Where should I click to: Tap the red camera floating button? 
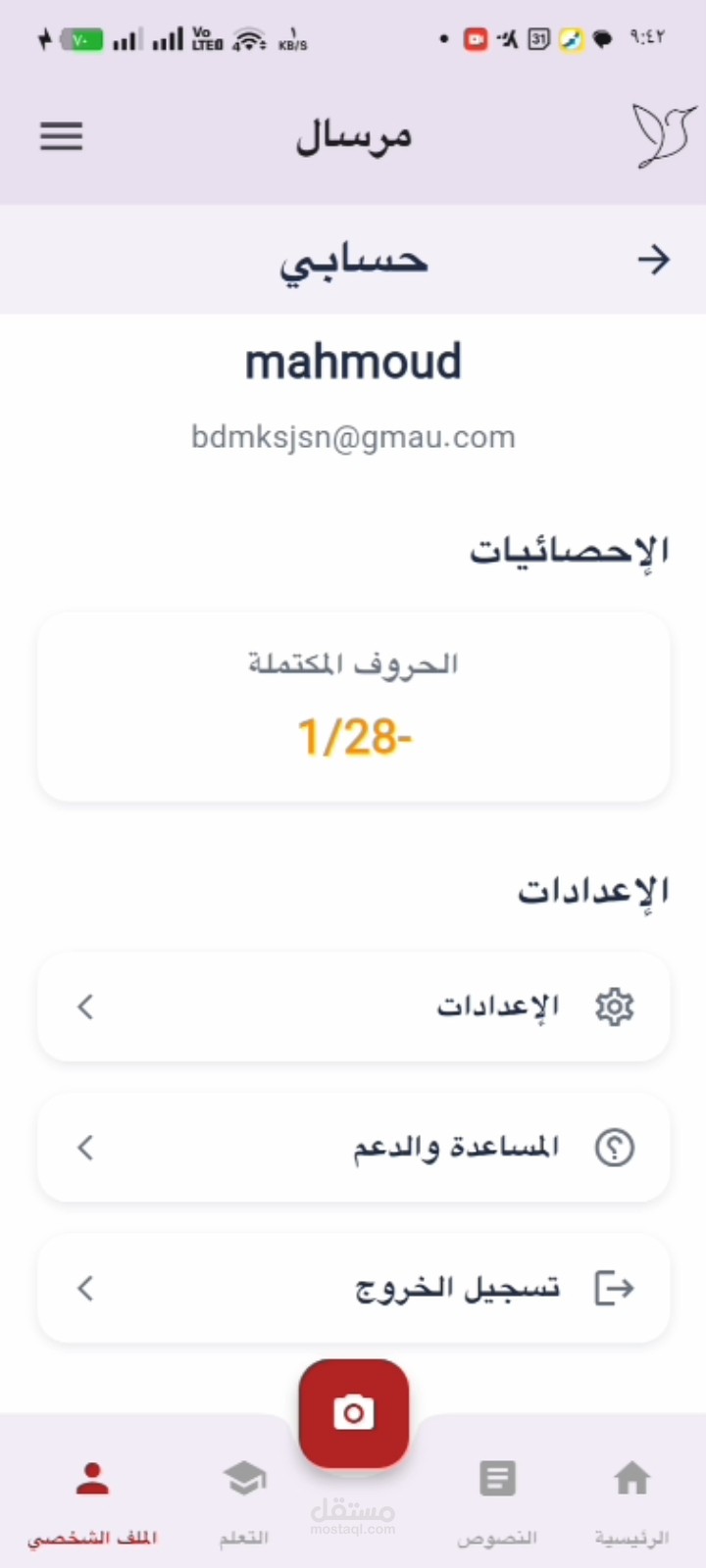pyautogui.click(x=354, y=1413)
